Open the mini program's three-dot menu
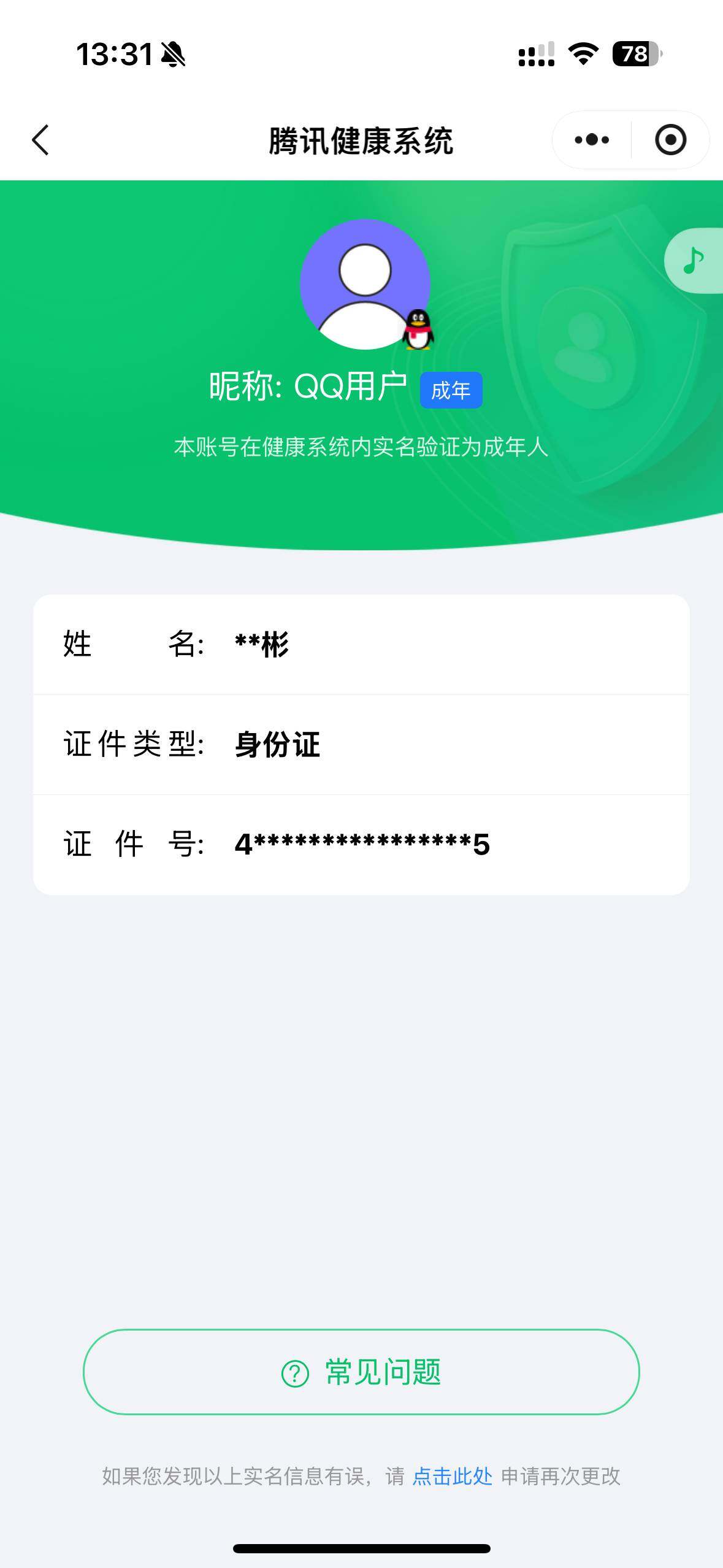Screen dimensions: 723x1568 tap(592, 140)
